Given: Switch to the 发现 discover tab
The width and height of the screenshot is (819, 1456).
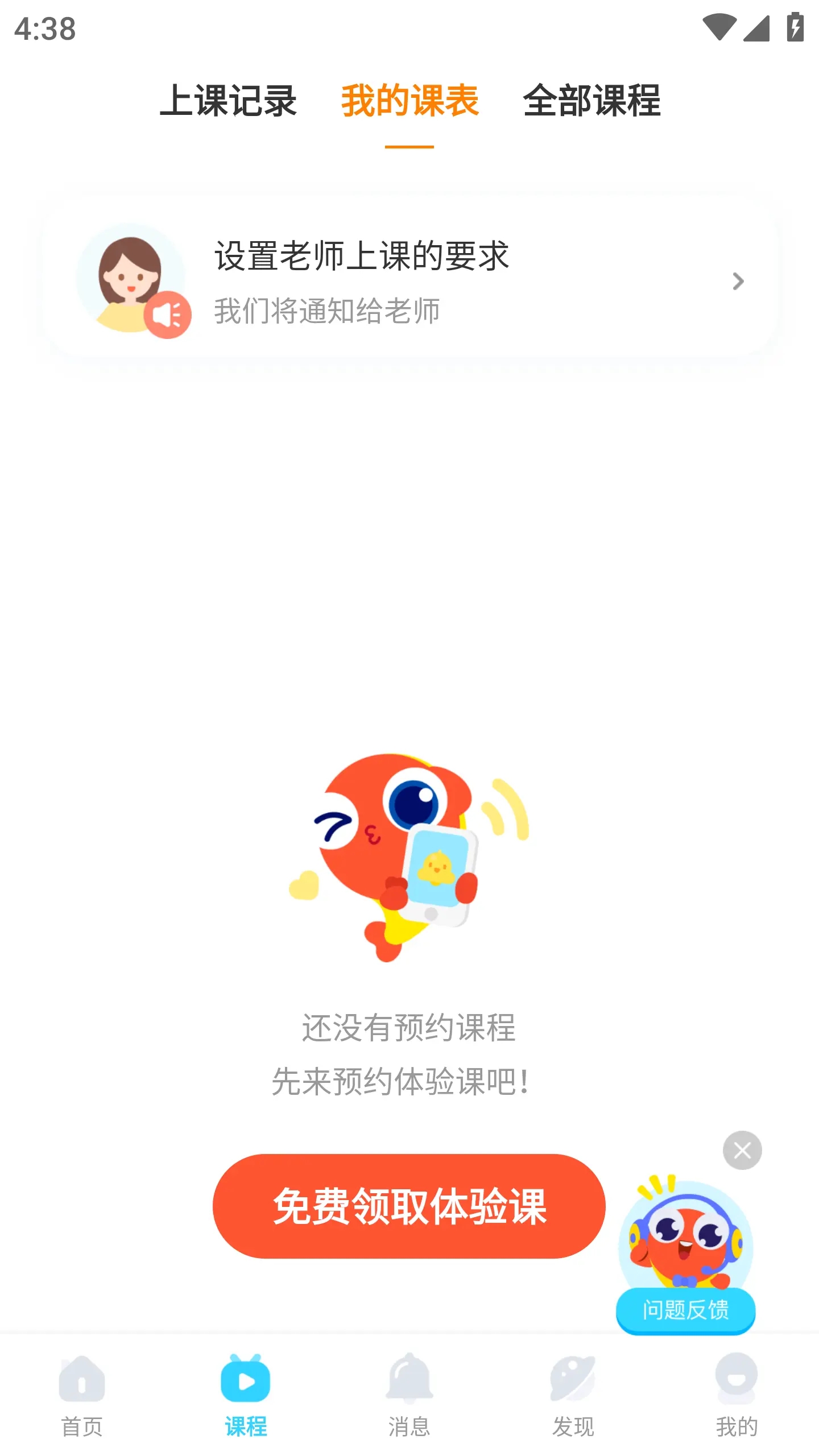Looking at the screenshot, I should [573, 1393].
